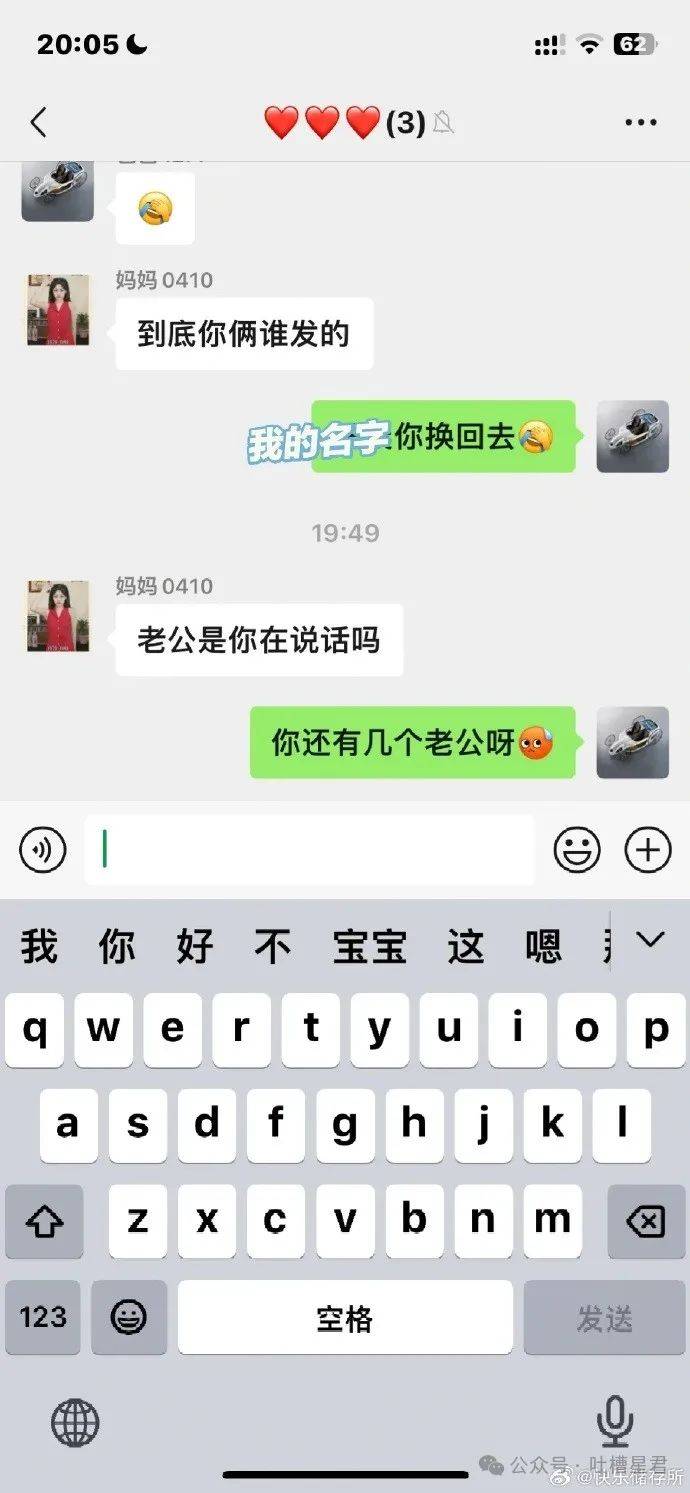Open the emoji sticker panel

(x=577, y=850)
